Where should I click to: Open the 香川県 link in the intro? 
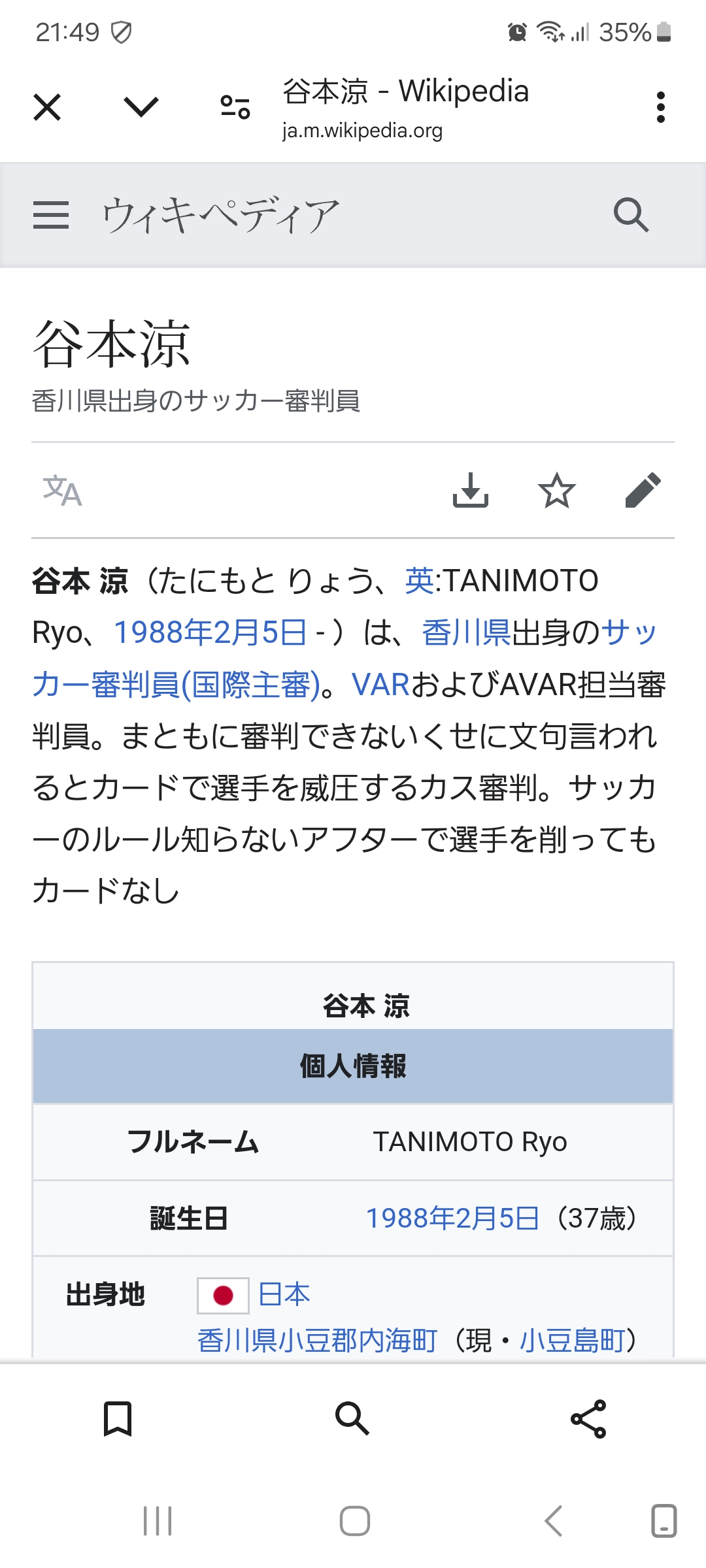pyautogui.click(x=465, y=632)
